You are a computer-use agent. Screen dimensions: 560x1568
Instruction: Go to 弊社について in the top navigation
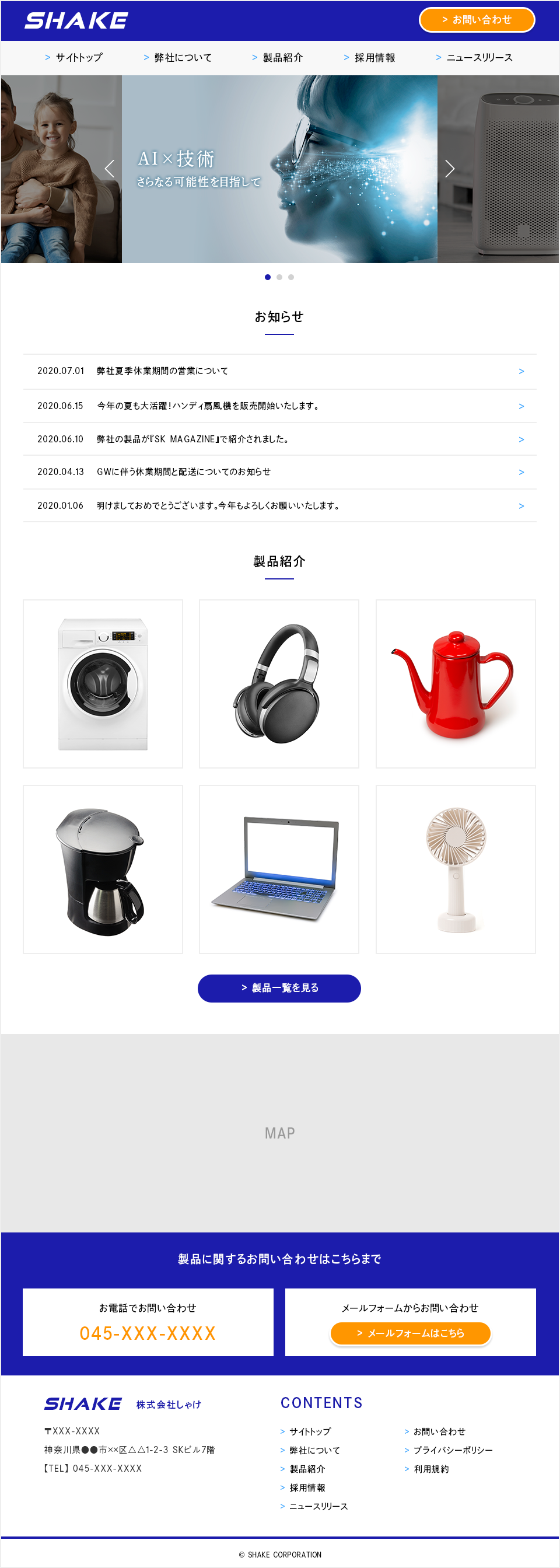tap(178, 58)
